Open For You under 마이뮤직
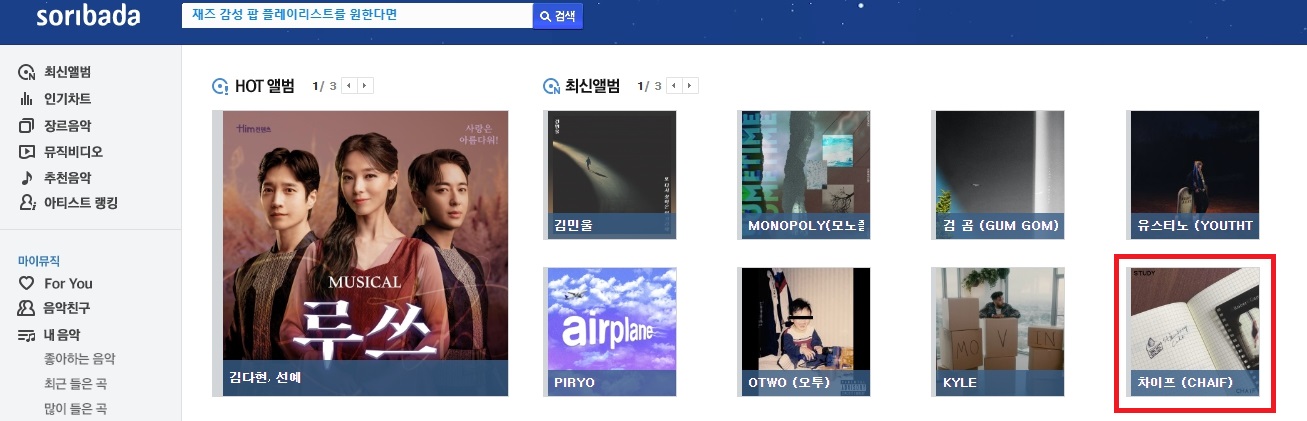Viewport: 1307px width, 421px height. pos(67,283)
